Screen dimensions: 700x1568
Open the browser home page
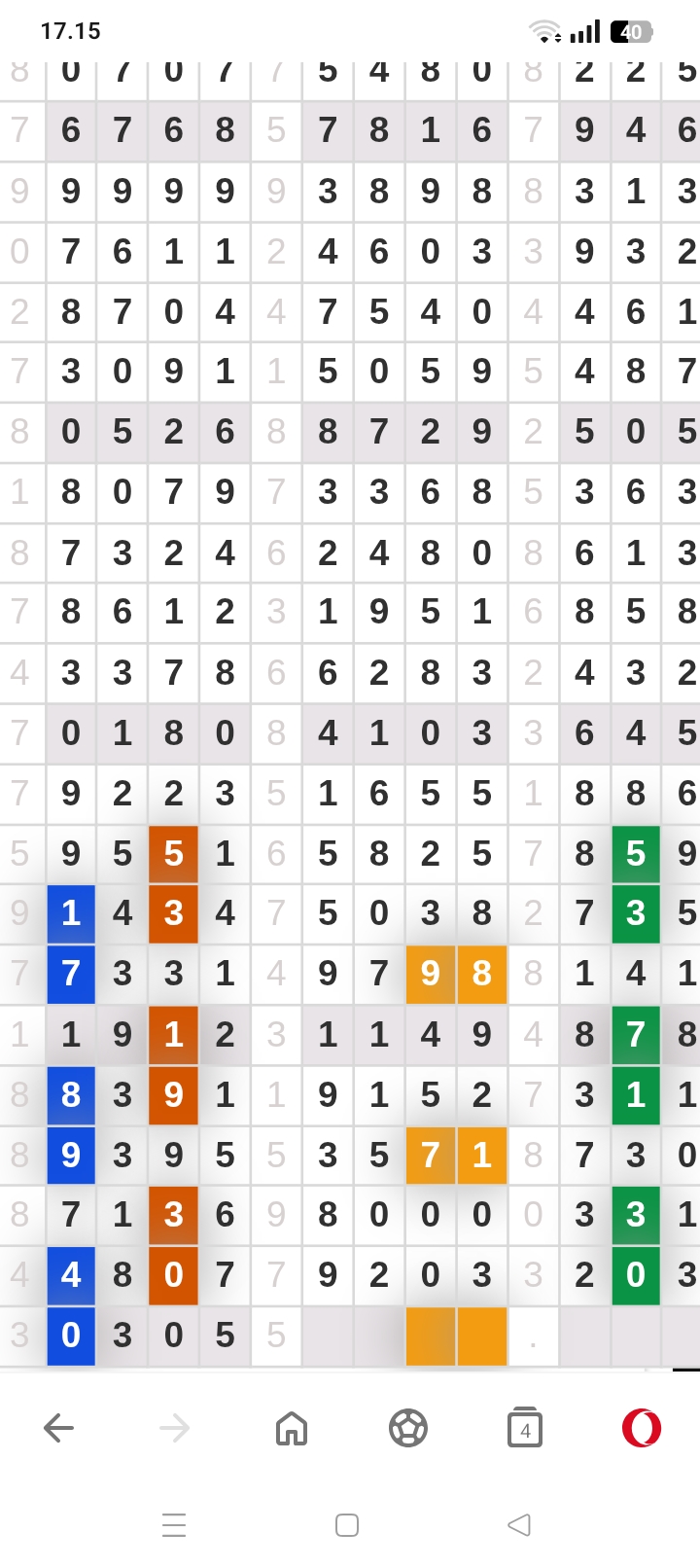click(x=292, y=1428)
